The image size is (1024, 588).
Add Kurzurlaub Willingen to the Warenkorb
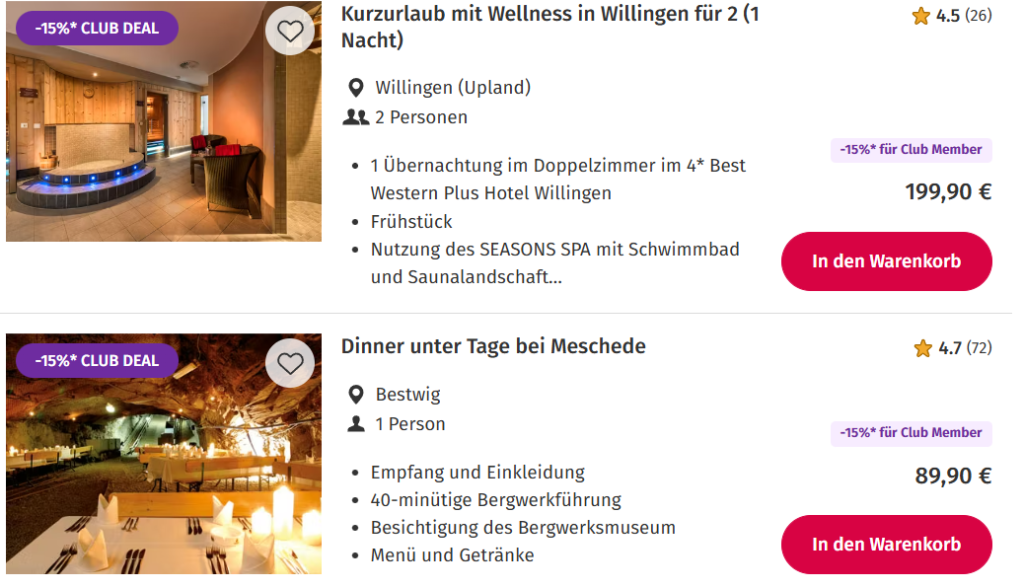[x=886, y=262]
